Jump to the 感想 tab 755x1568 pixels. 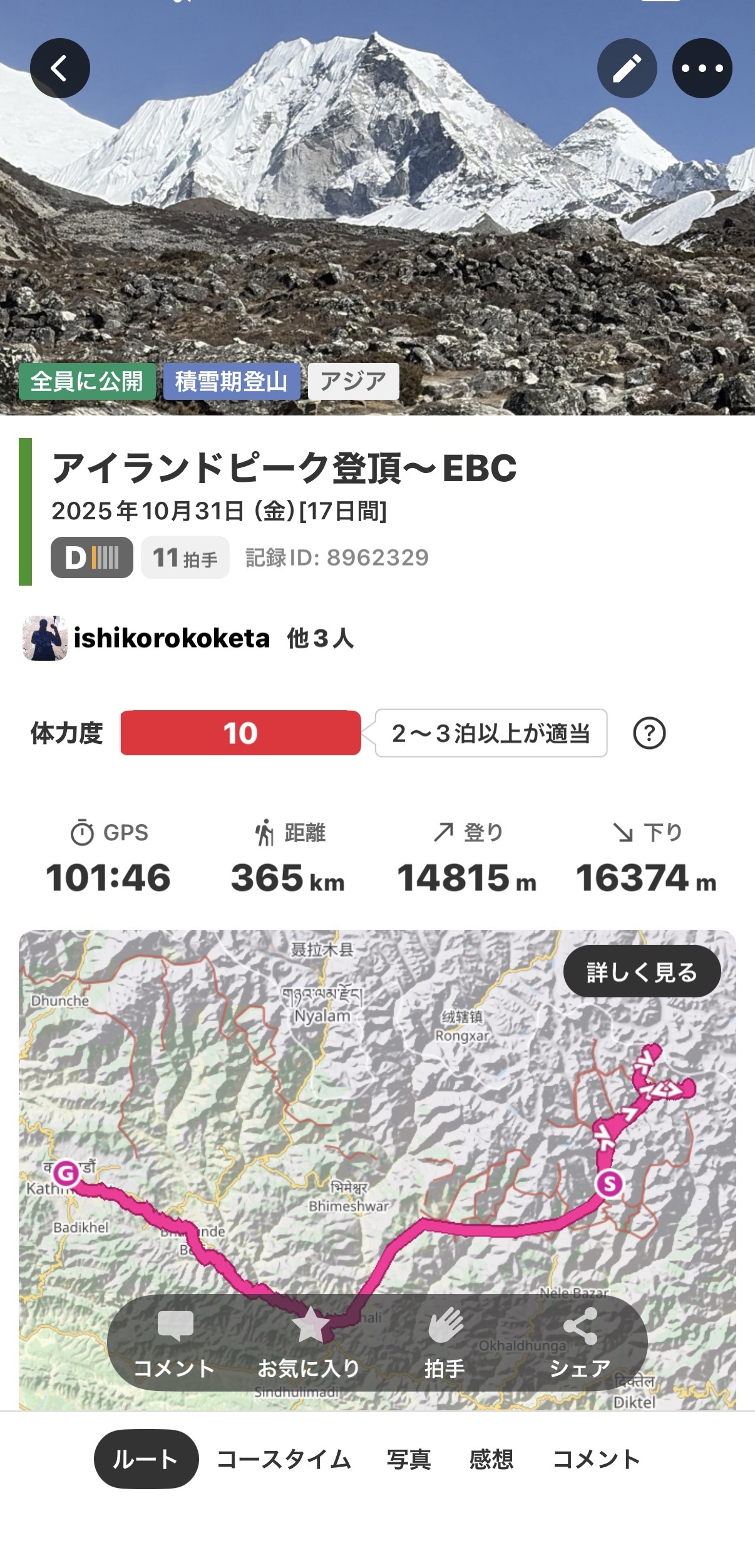(491, 1459)
